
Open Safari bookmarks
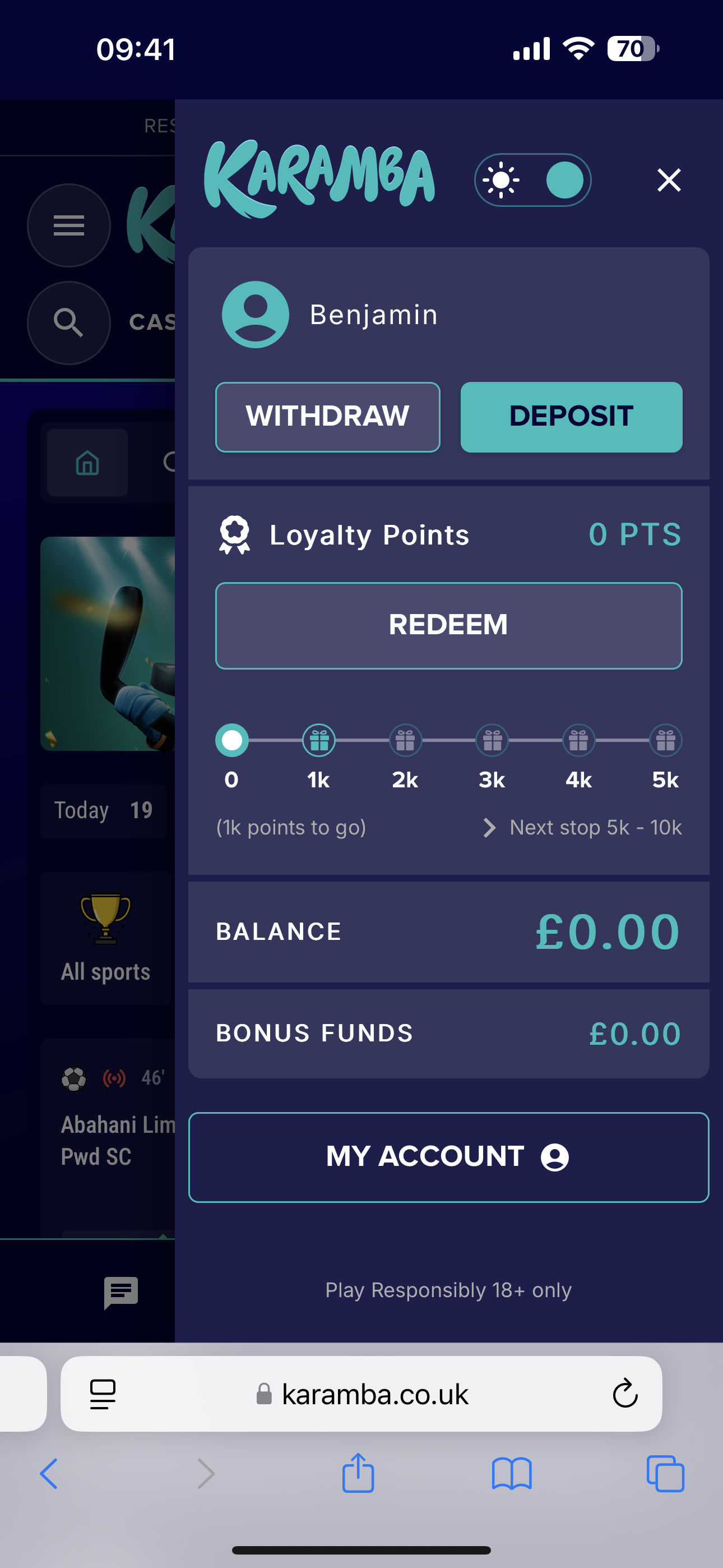[511, 1474]
